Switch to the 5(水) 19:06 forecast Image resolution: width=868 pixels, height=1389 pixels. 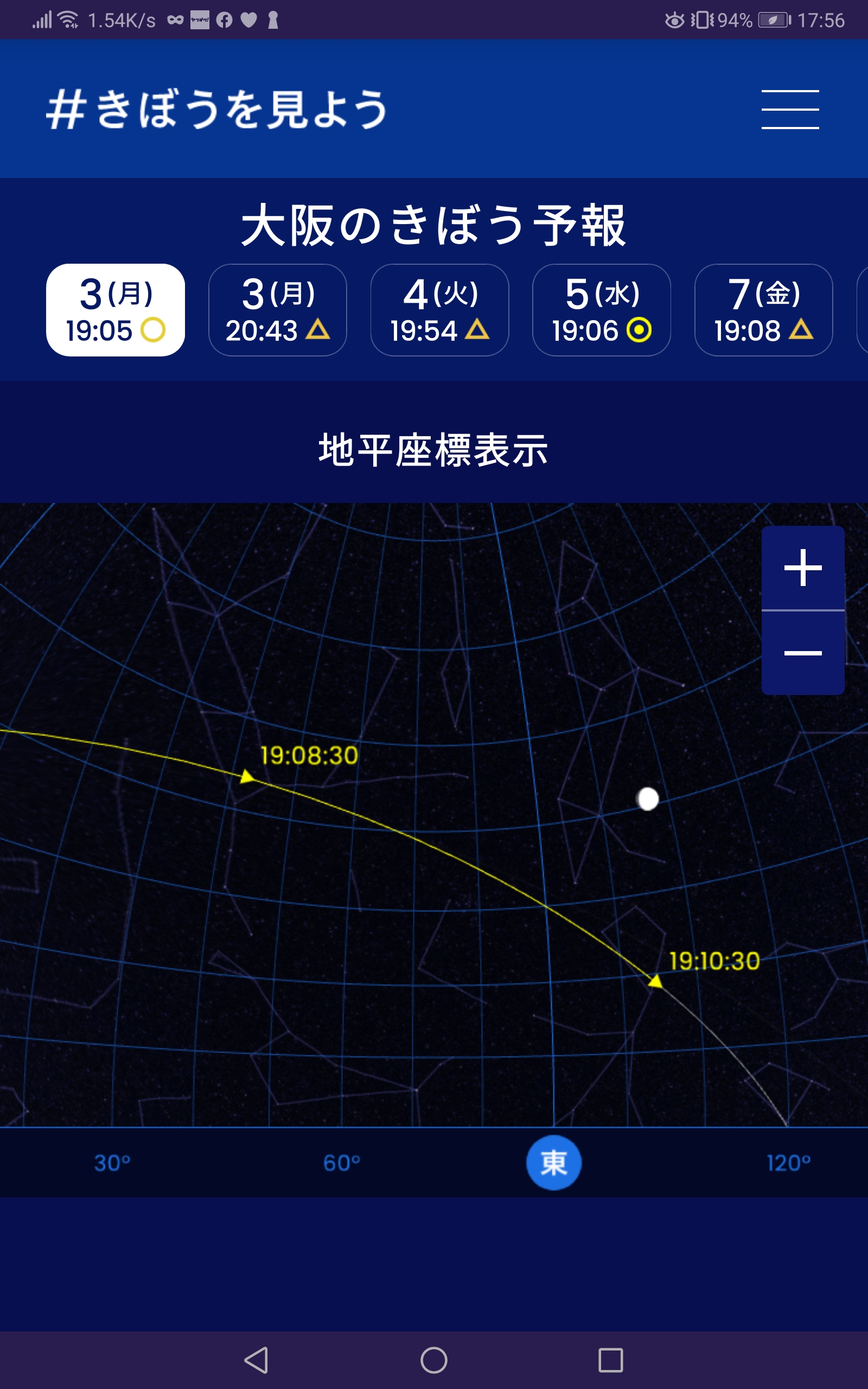point(602,310)
